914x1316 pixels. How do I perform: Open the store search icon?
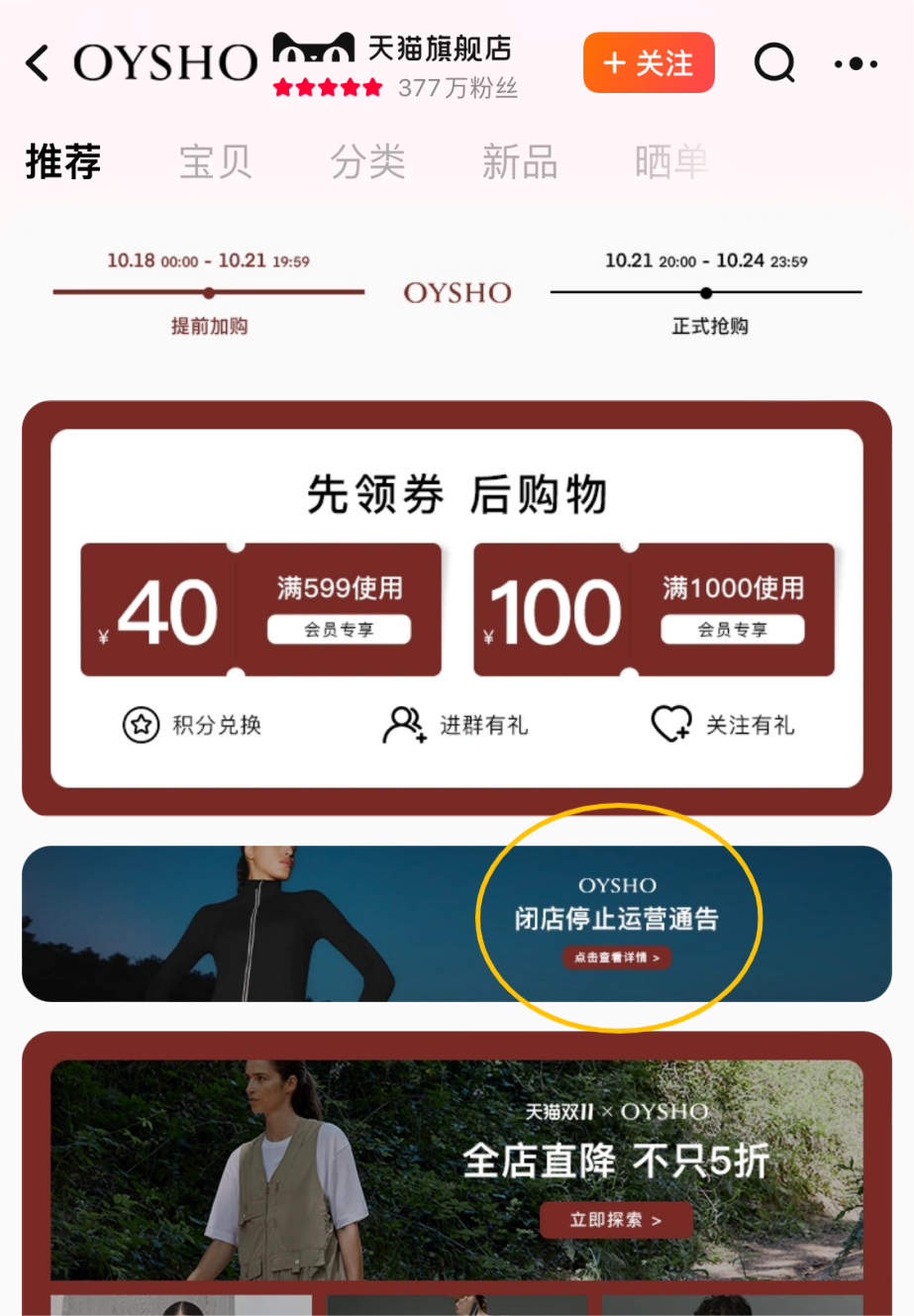click(774, 63)
